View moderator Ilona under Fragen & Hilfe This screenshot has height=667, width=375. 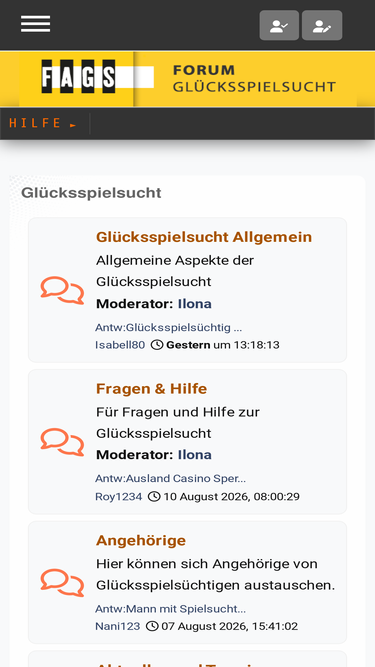195,455
